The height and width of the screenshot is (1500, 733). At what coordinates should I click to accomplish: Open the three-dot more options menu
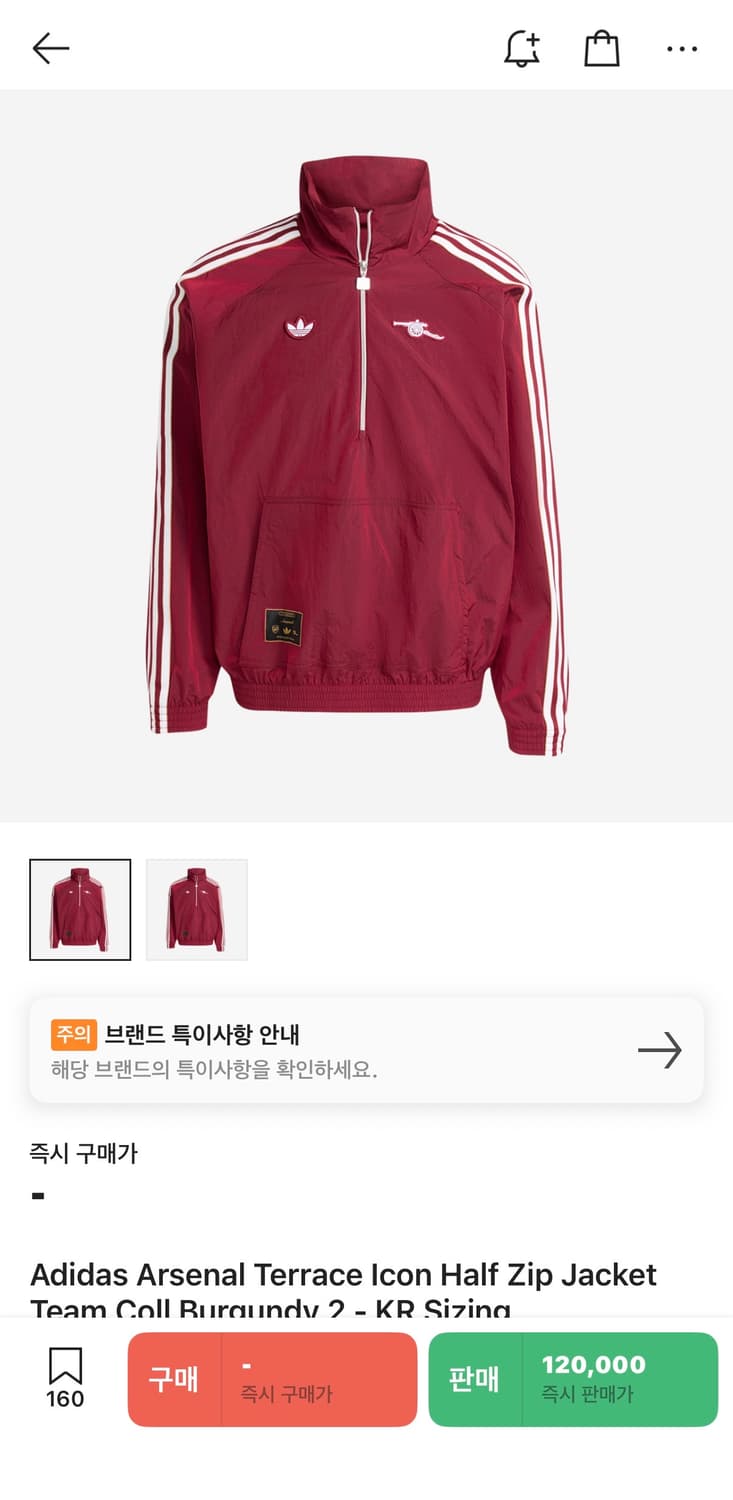(682, 48)
